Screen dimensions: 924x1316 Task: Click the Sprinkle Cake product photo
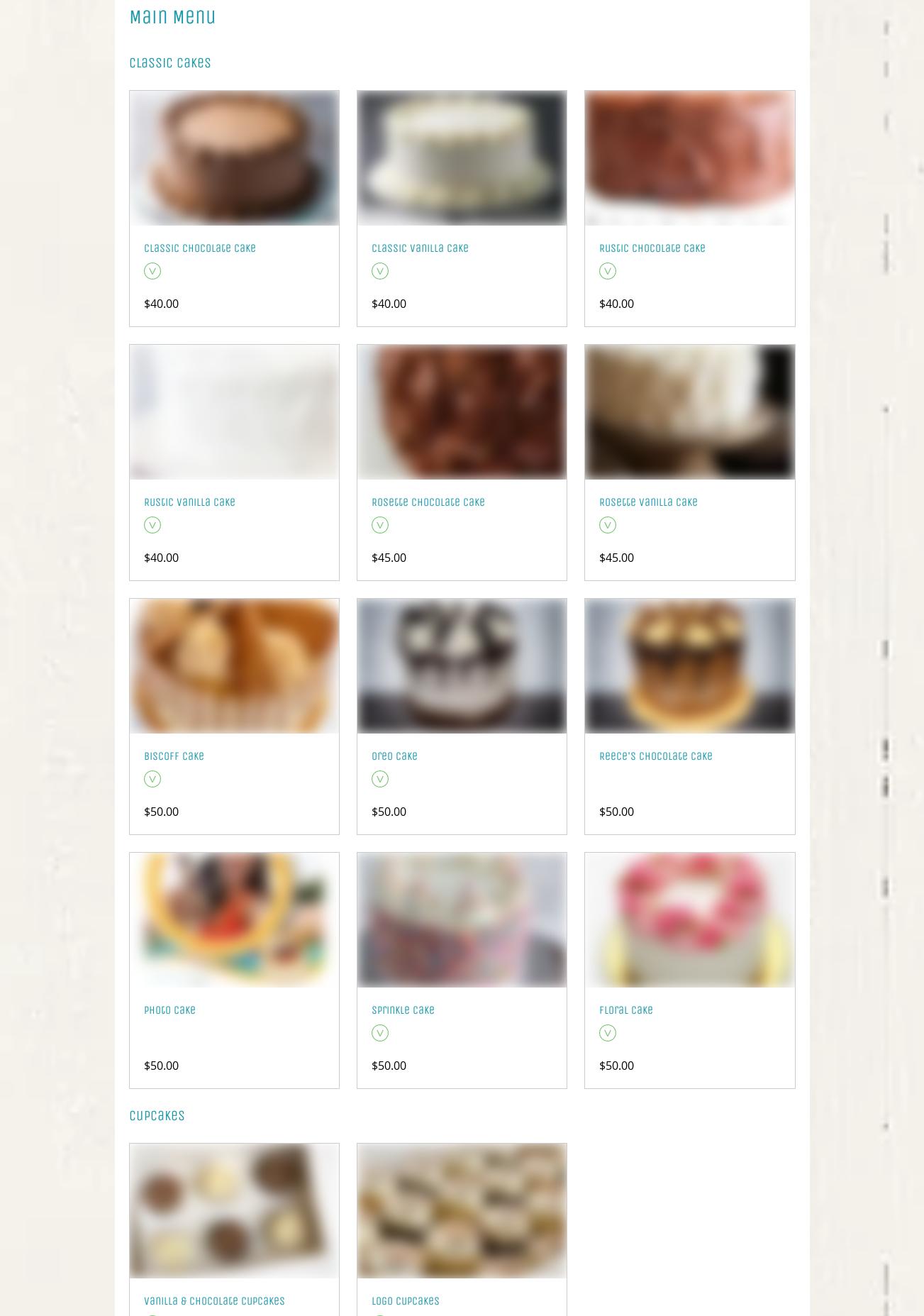point(461,919)
